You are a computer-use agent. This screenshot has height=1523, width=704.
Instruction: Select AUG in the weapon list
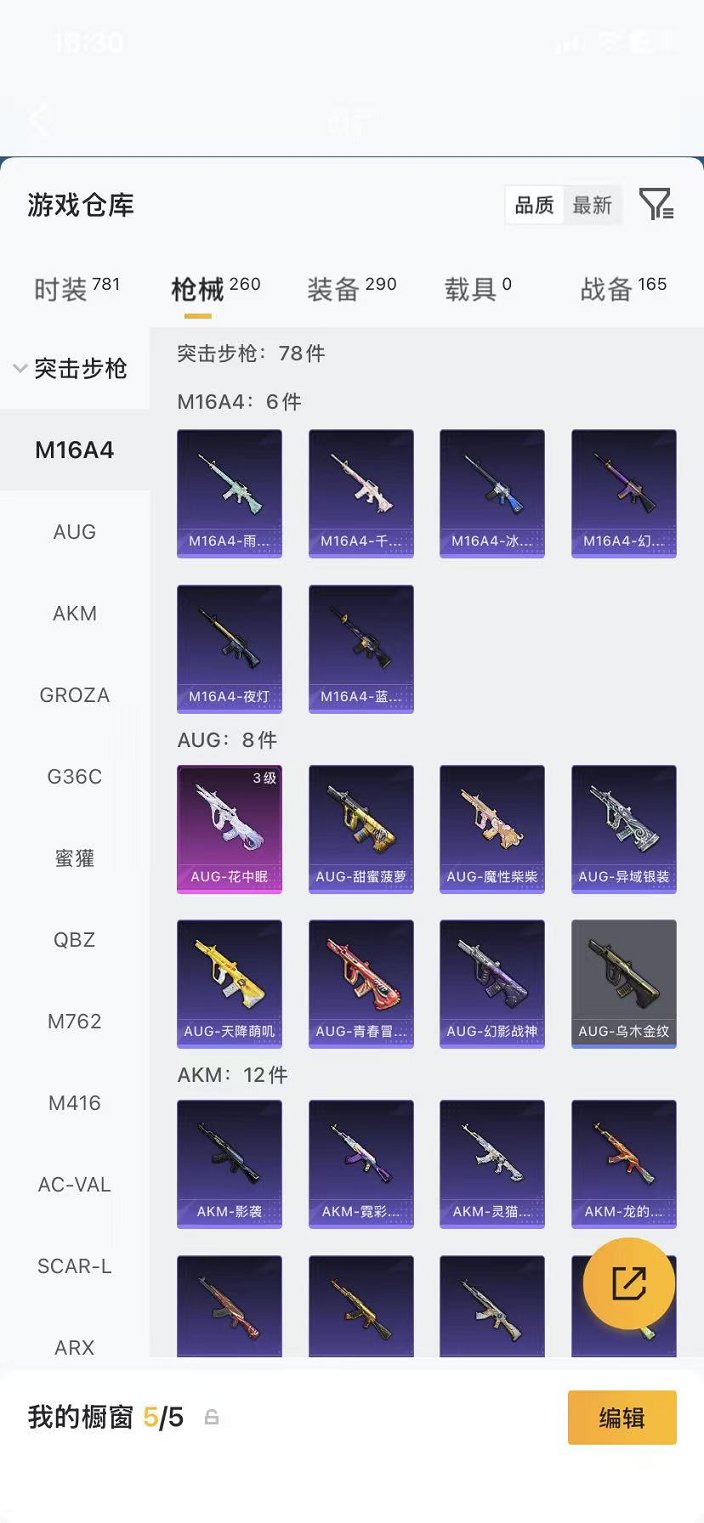[75, 532]
